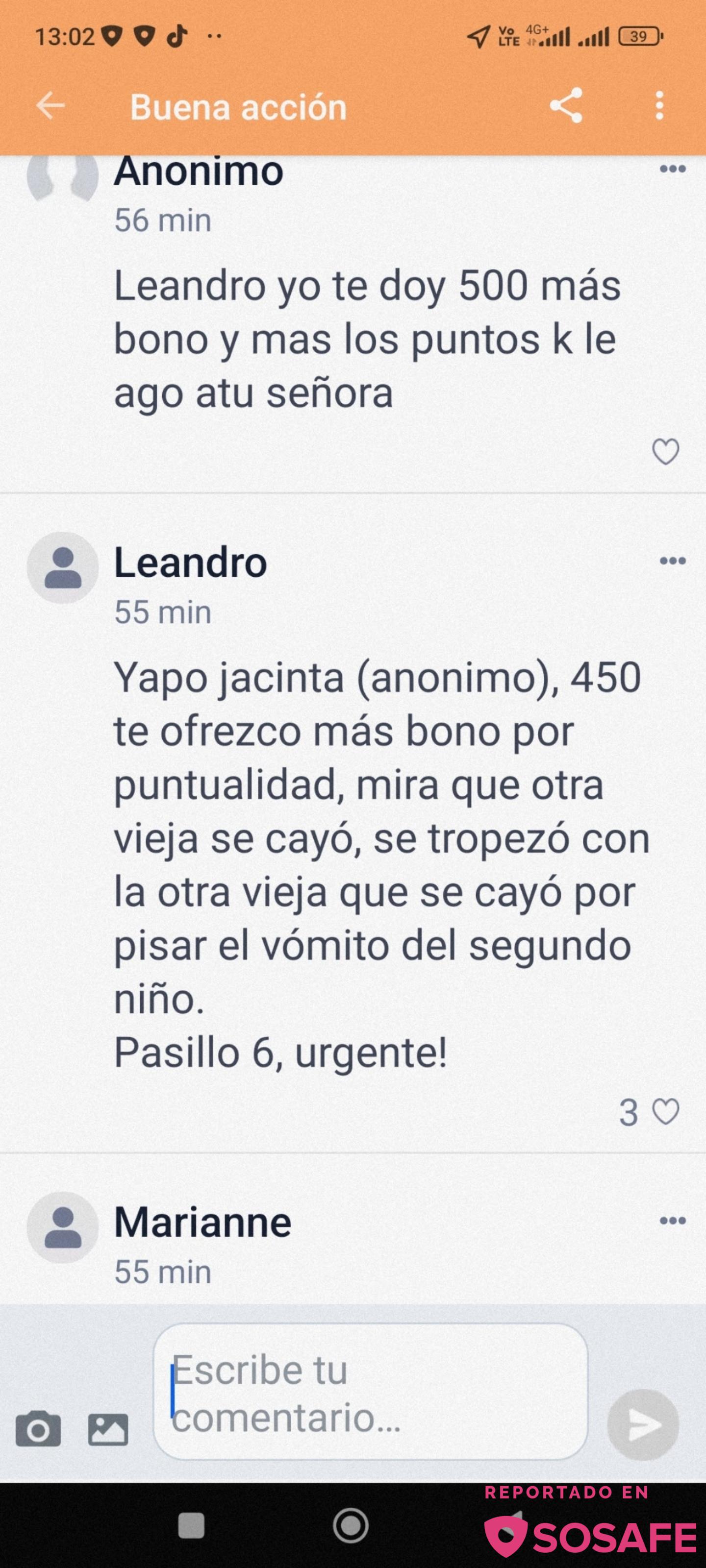This screenshot has height=1568, width=706.
Task: Open recent apps with the square button
Action: pos(191,1525)
